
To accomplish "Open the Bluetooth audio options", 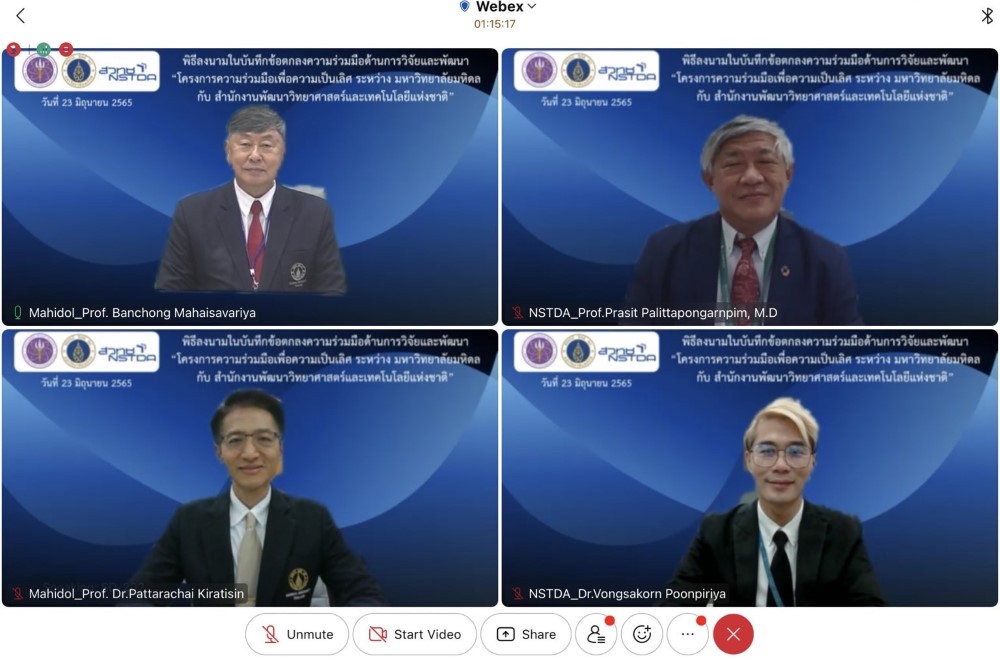I will [x=987, y=15].
